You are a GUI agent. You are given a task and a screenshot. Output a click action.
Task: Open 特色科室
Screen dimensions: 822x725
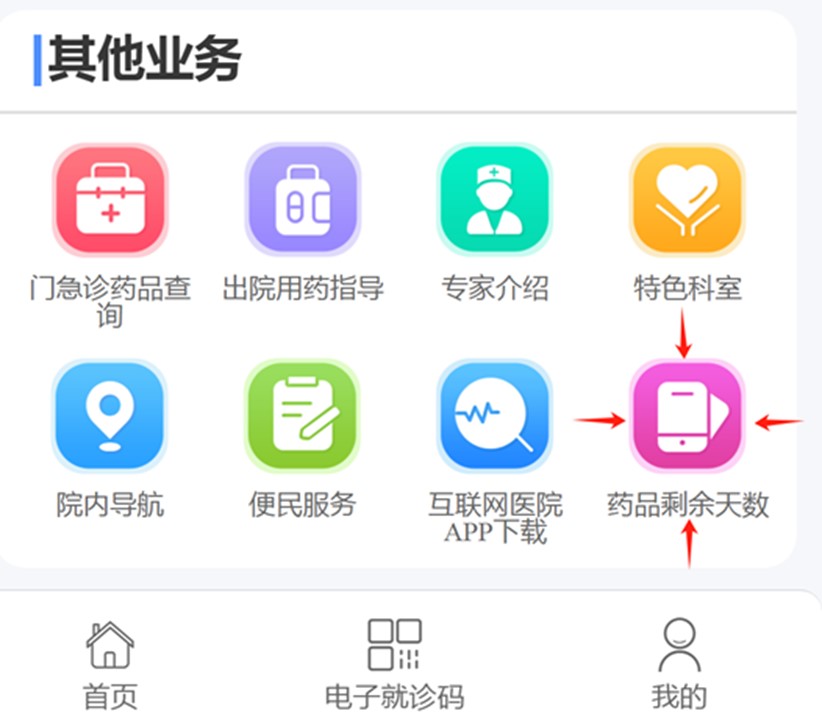point(687,201)
